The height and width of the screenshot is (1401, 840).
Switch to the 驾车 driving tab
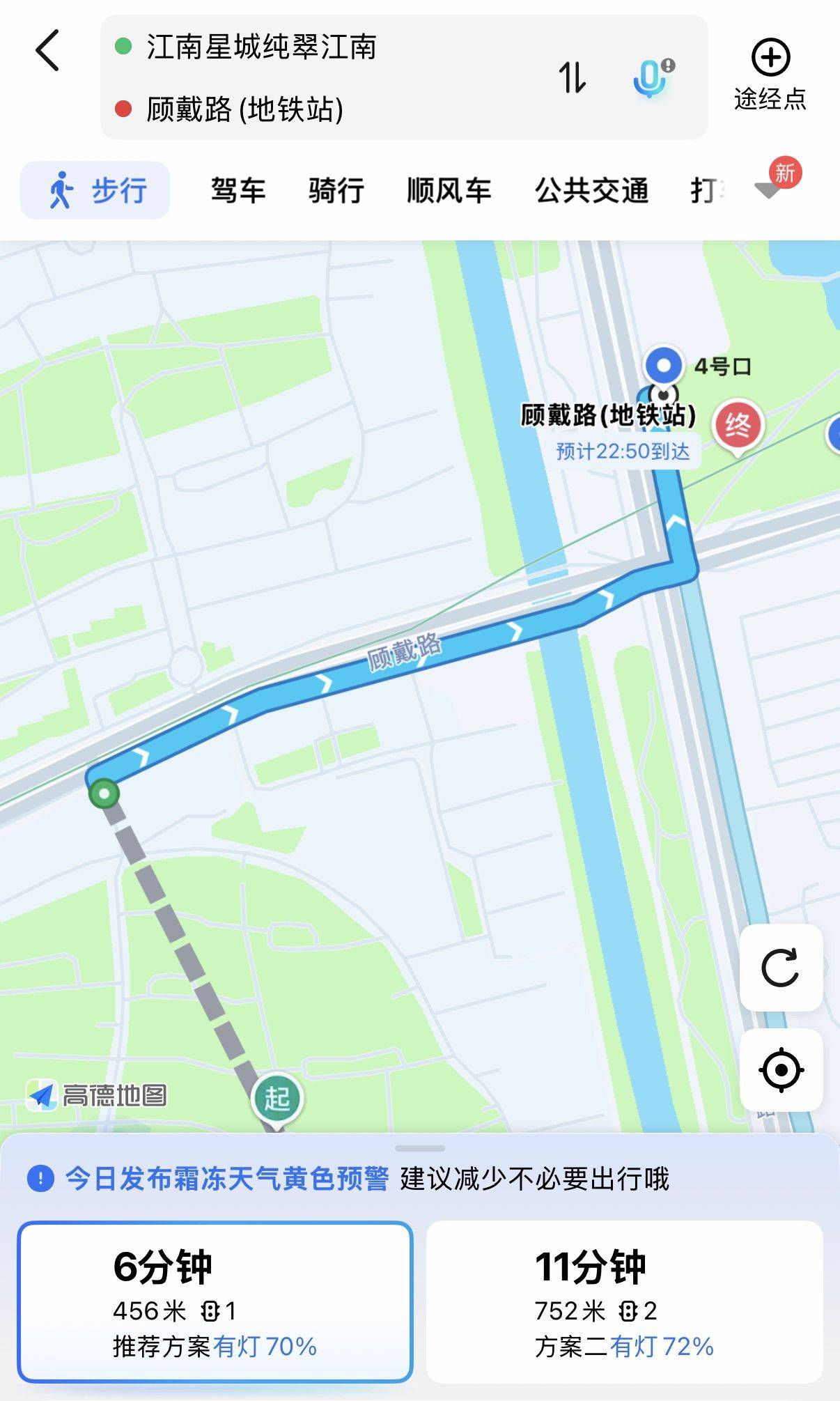click(x=238, y=190)
